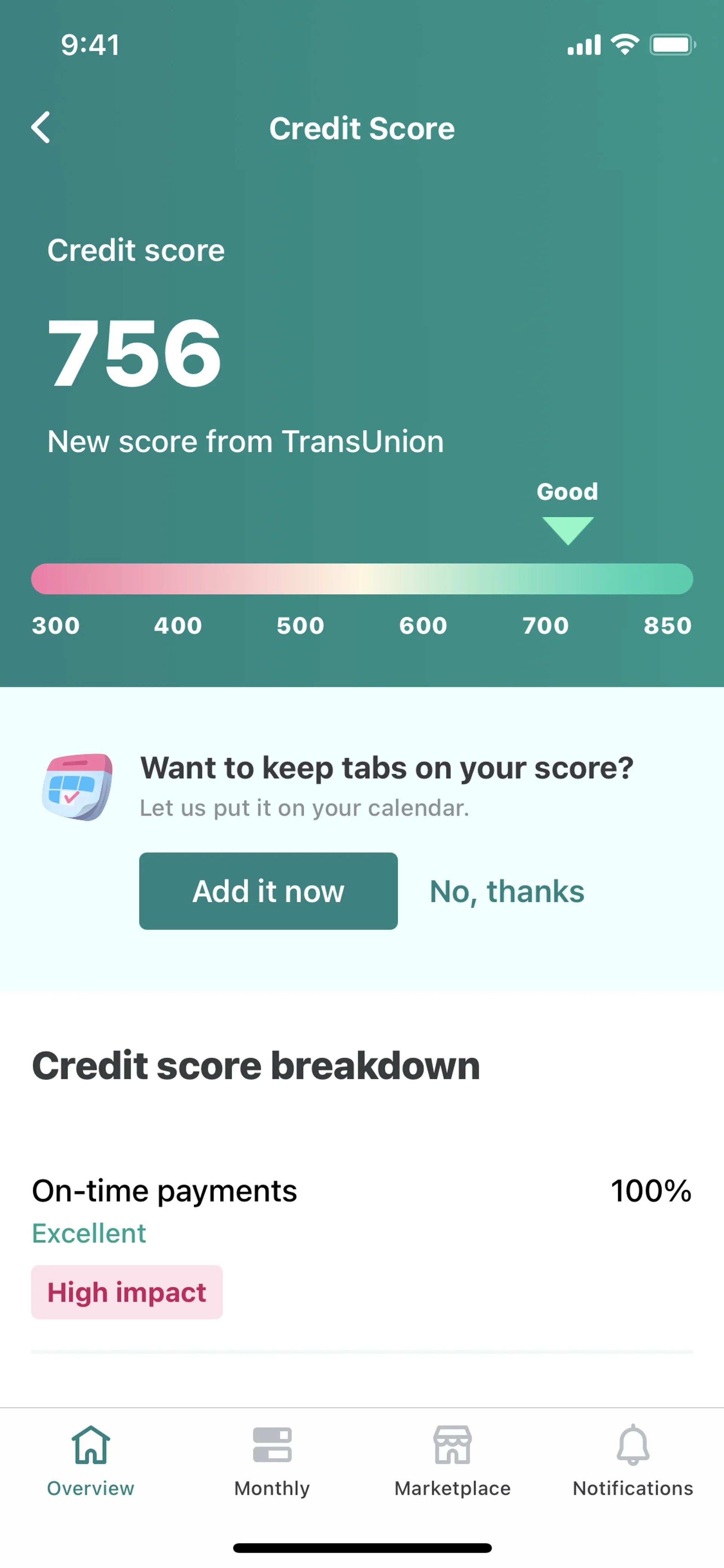Dismiss the calendar prompt with No, thanks

507,891
